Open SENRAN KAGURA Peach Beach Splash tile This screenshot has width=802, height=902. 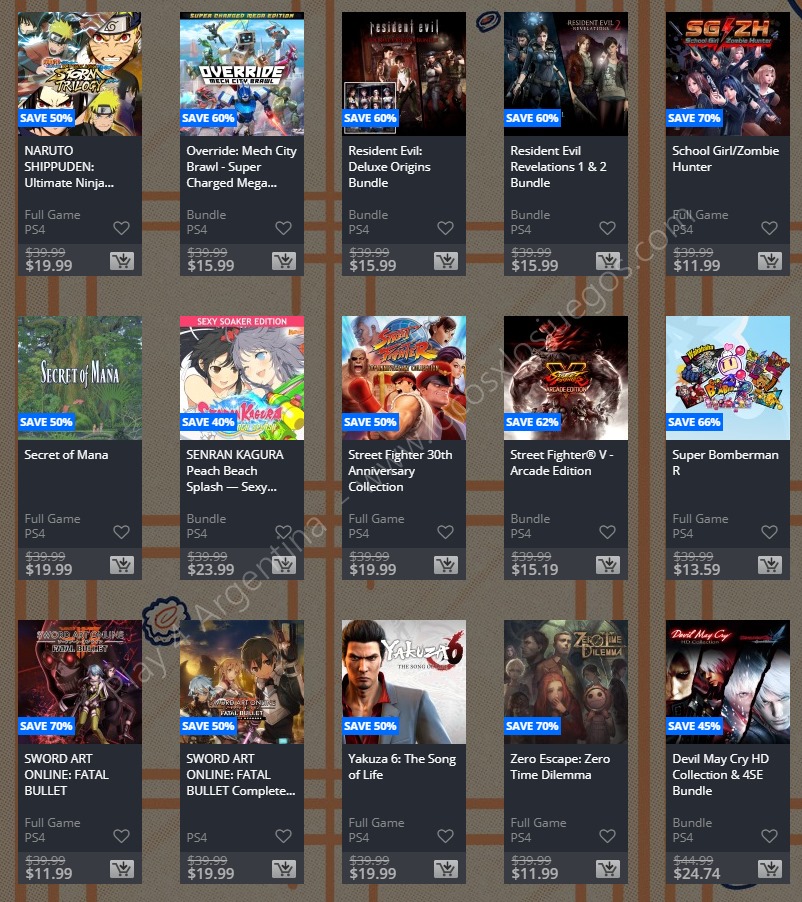(241, 379)
